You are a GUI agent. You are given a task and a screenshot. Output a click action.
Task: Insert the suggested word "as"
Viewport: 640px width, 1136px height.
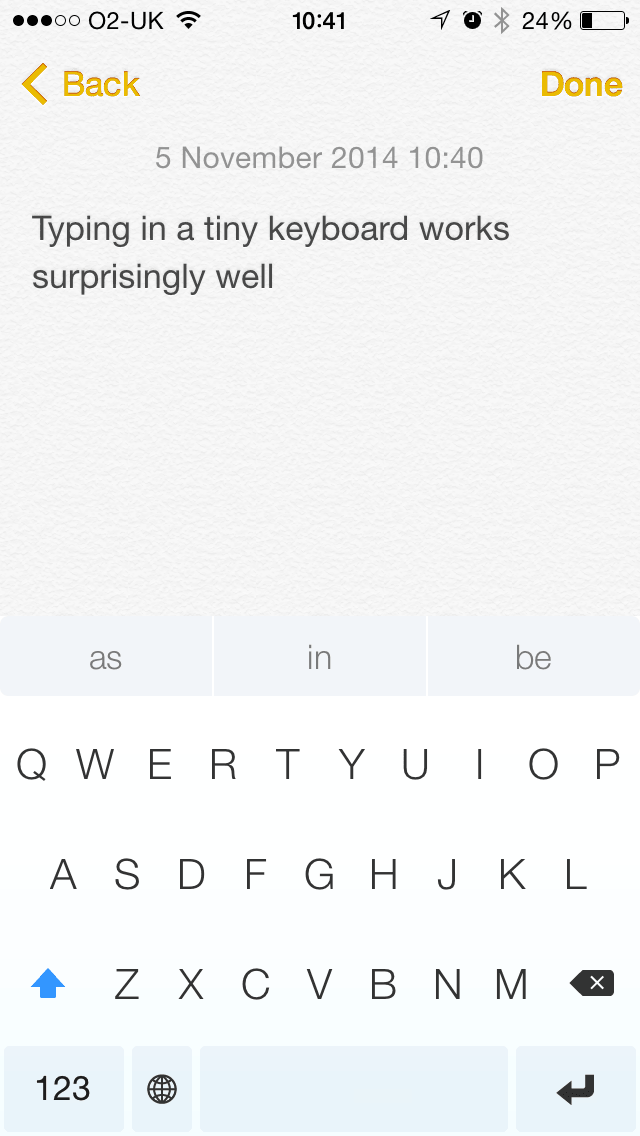[106, 656]
